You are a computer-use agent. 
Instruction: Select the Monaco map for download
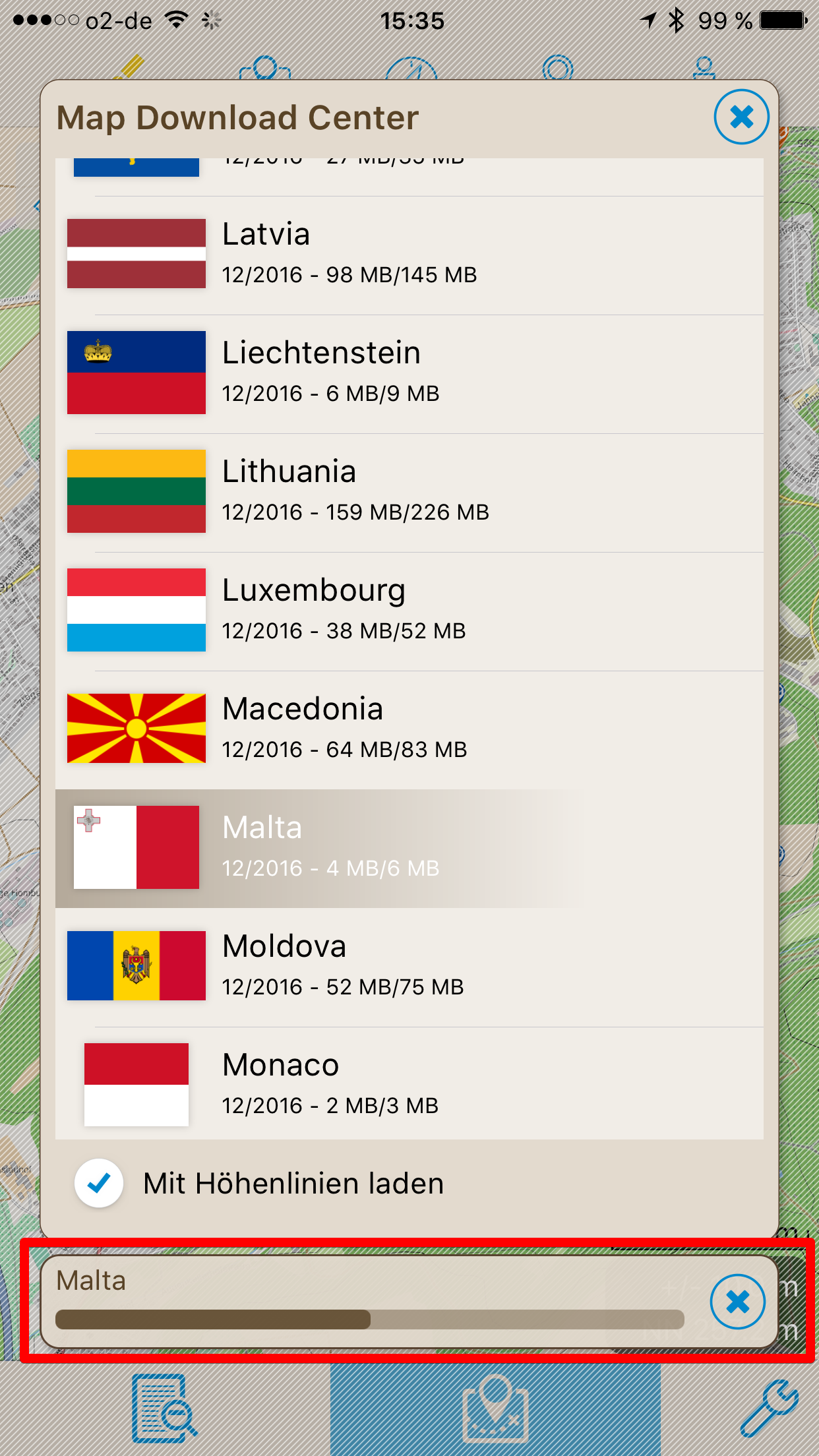(409, 1083)
